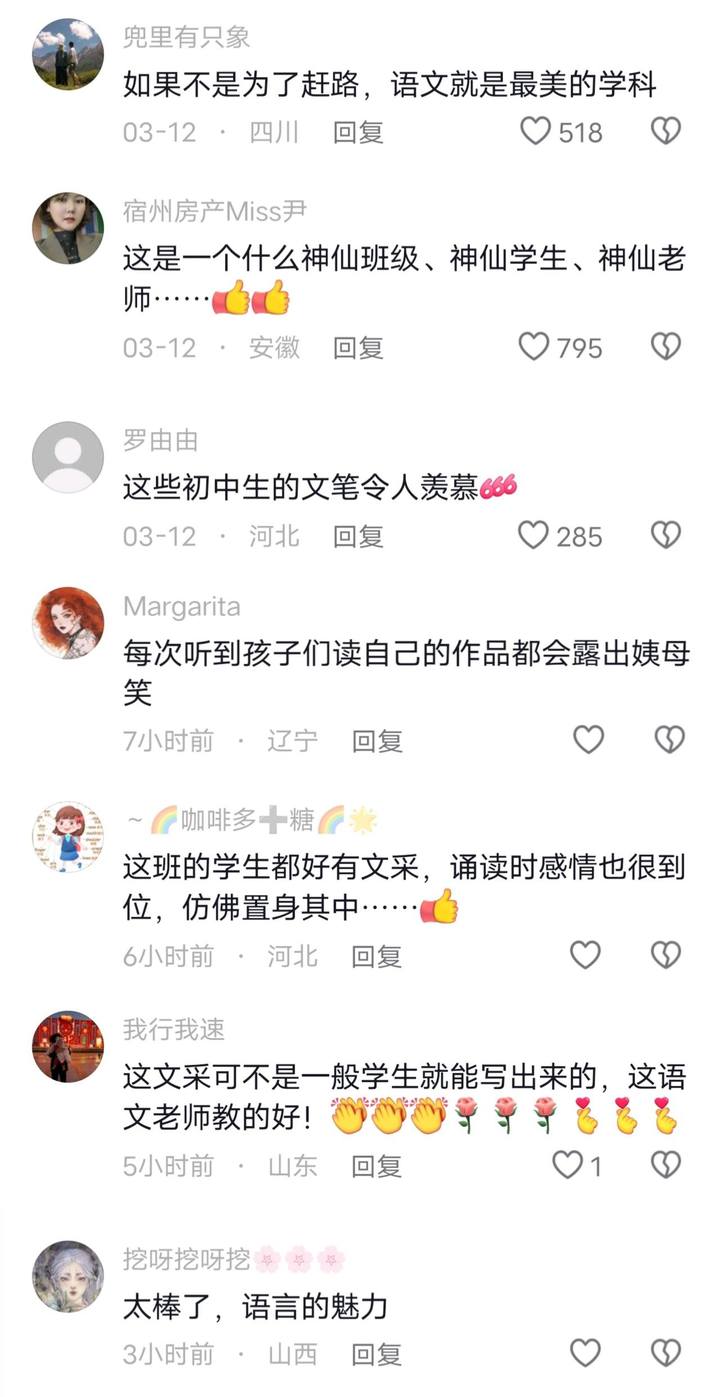Like the comment by 咖啡多➕糖
The height and width of the screenshot is (1397, 720).
click(586, 955)
